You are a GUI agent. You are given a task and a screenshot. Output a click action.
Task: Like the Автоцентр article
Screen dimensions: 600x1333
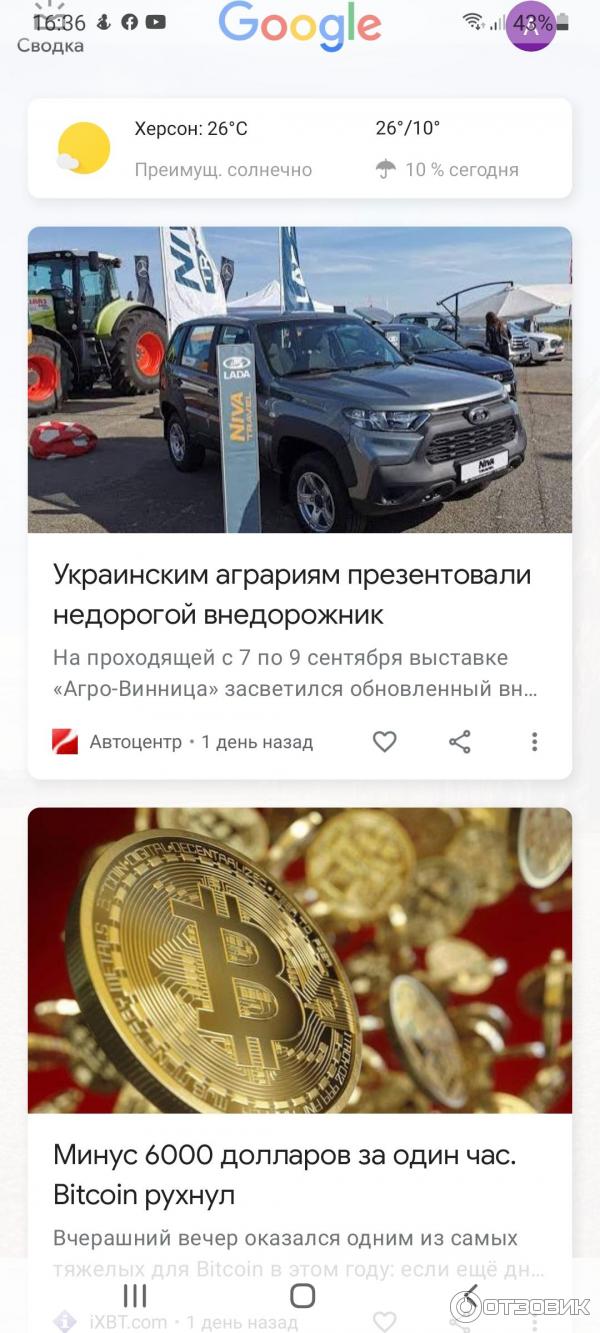[384, 742]
